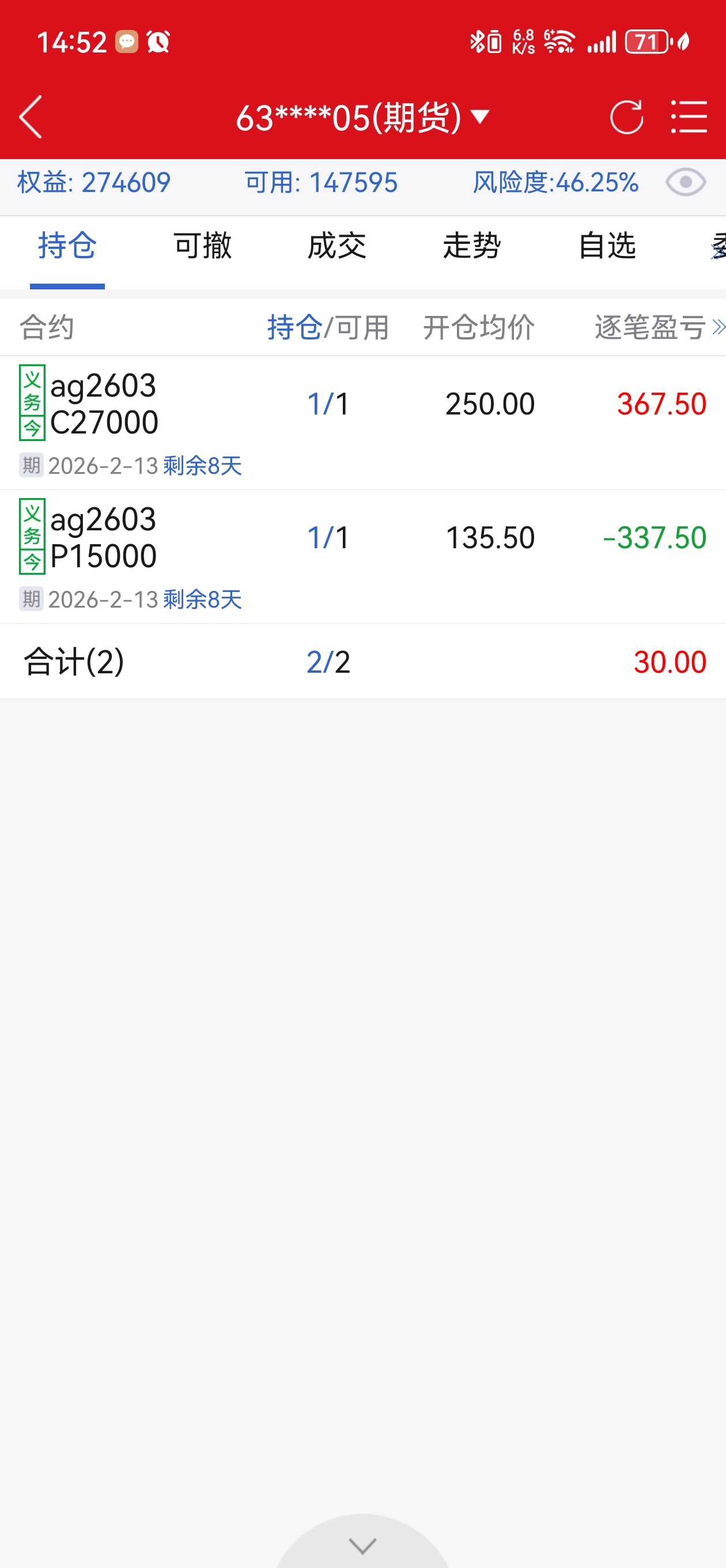Switch to the 自选 tab
This screenshot has height=1568, width=726.
607,247
